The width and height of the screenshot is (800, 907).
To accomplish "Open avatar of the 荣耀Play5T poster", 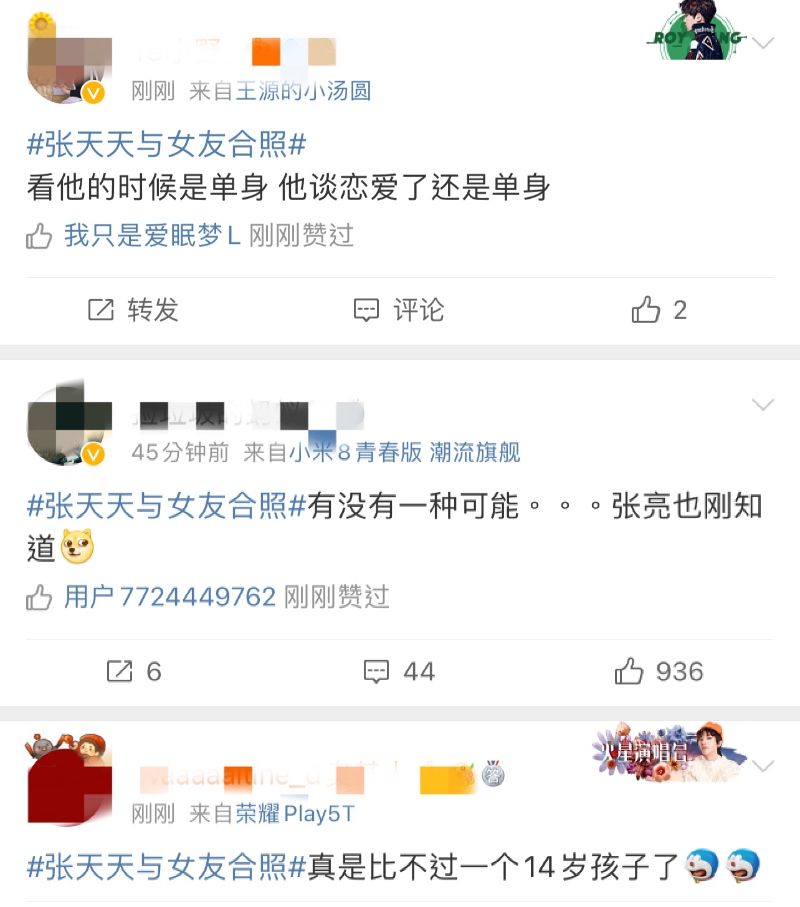I will pyautogui.click(x=68, y=782).
